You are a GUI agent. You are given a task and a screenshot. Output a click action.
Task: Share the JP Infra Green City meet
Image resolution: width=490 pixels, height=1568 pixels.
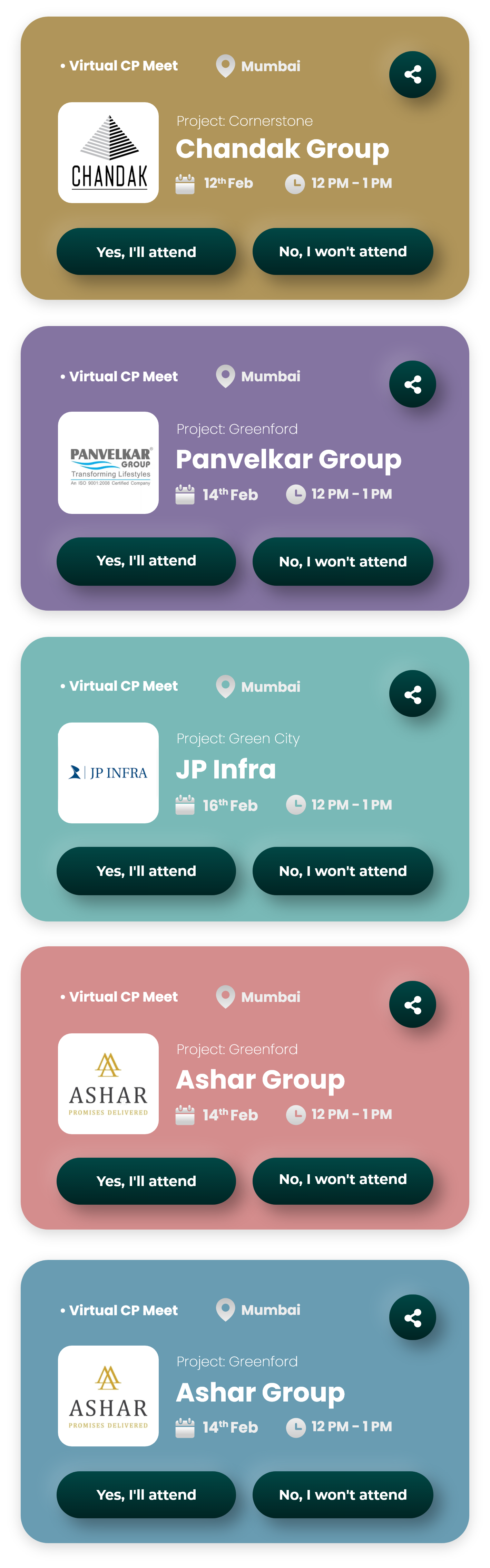click(x=412, y=694)
